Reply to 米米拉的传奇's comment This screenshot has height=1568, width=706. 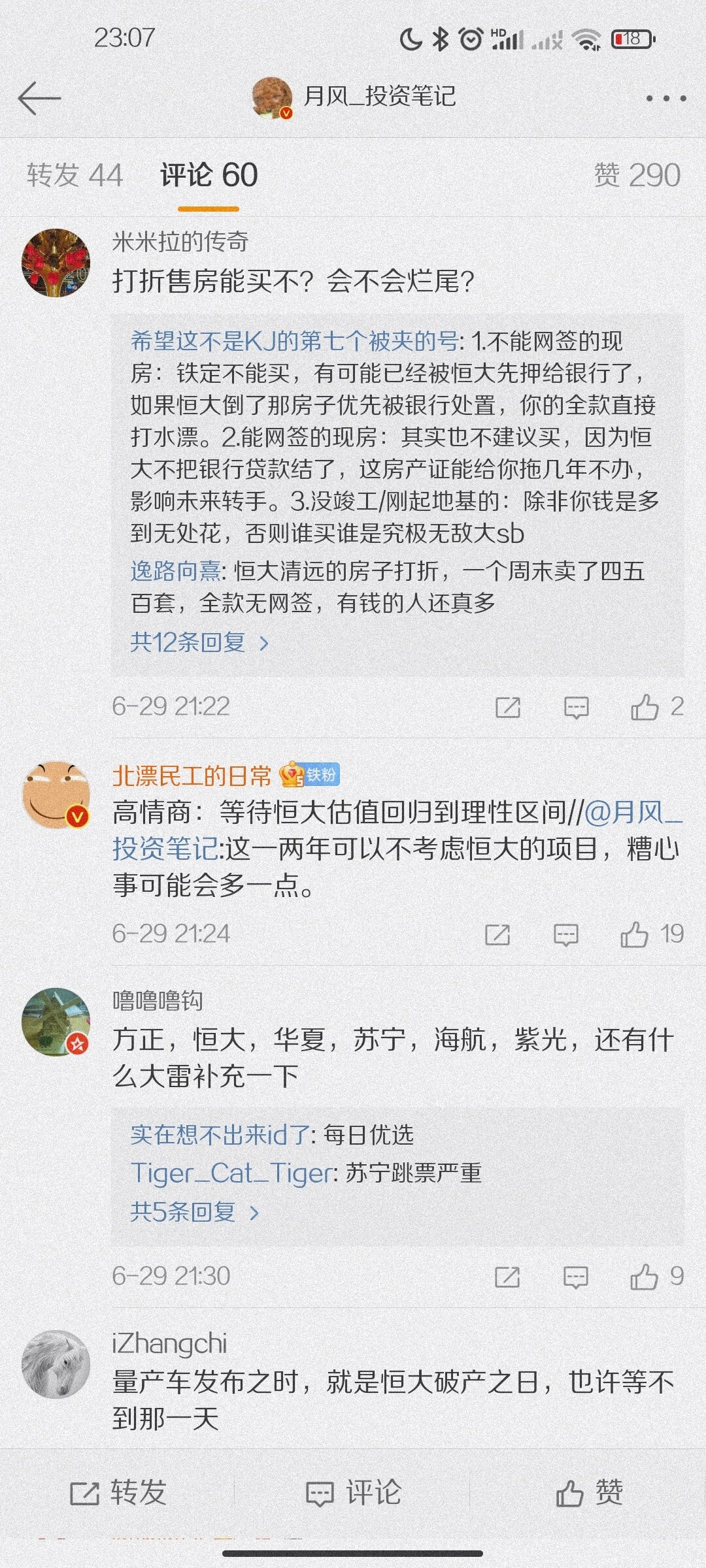576,708
